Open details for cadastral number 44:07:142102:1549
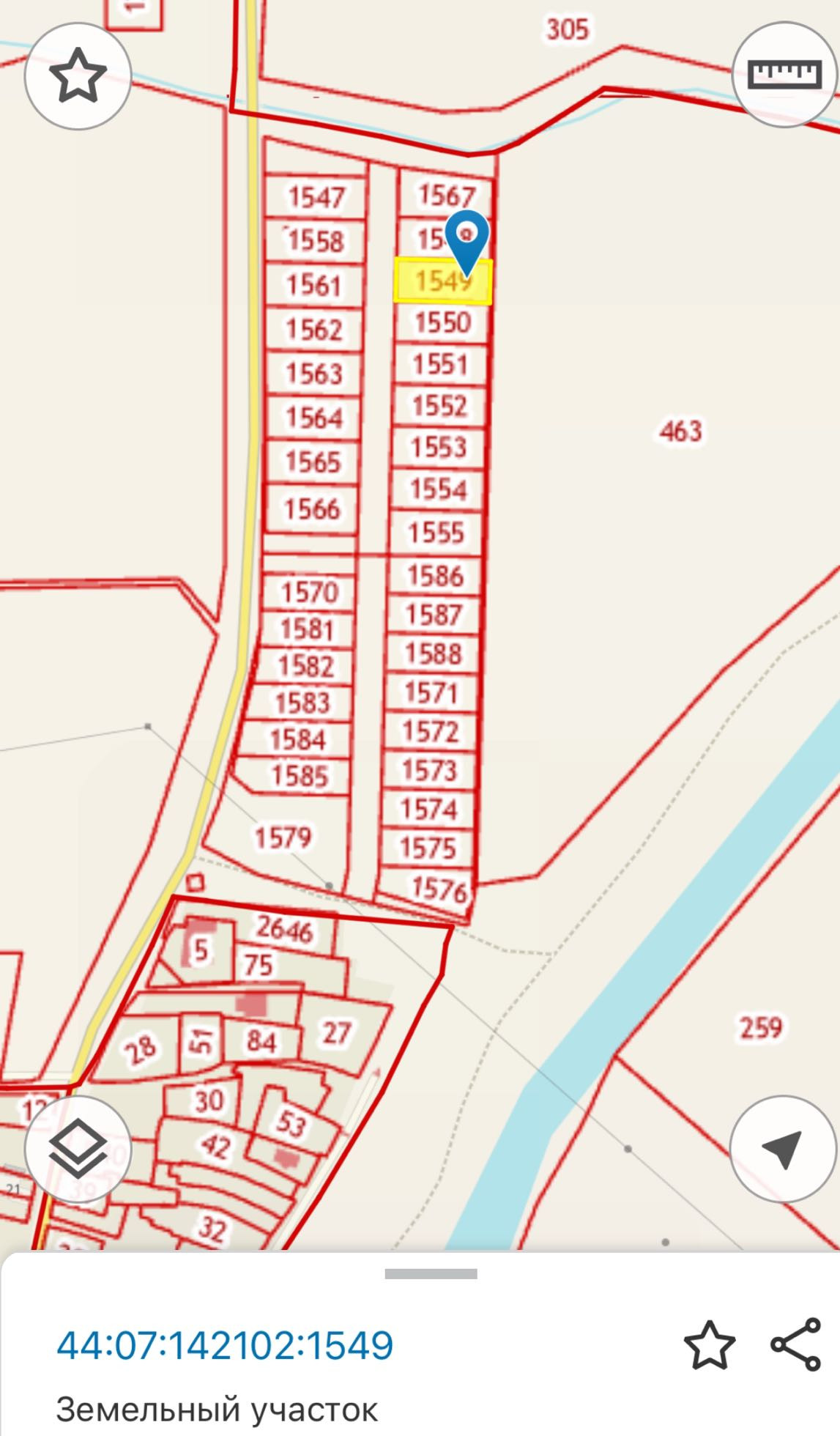 225,1345
